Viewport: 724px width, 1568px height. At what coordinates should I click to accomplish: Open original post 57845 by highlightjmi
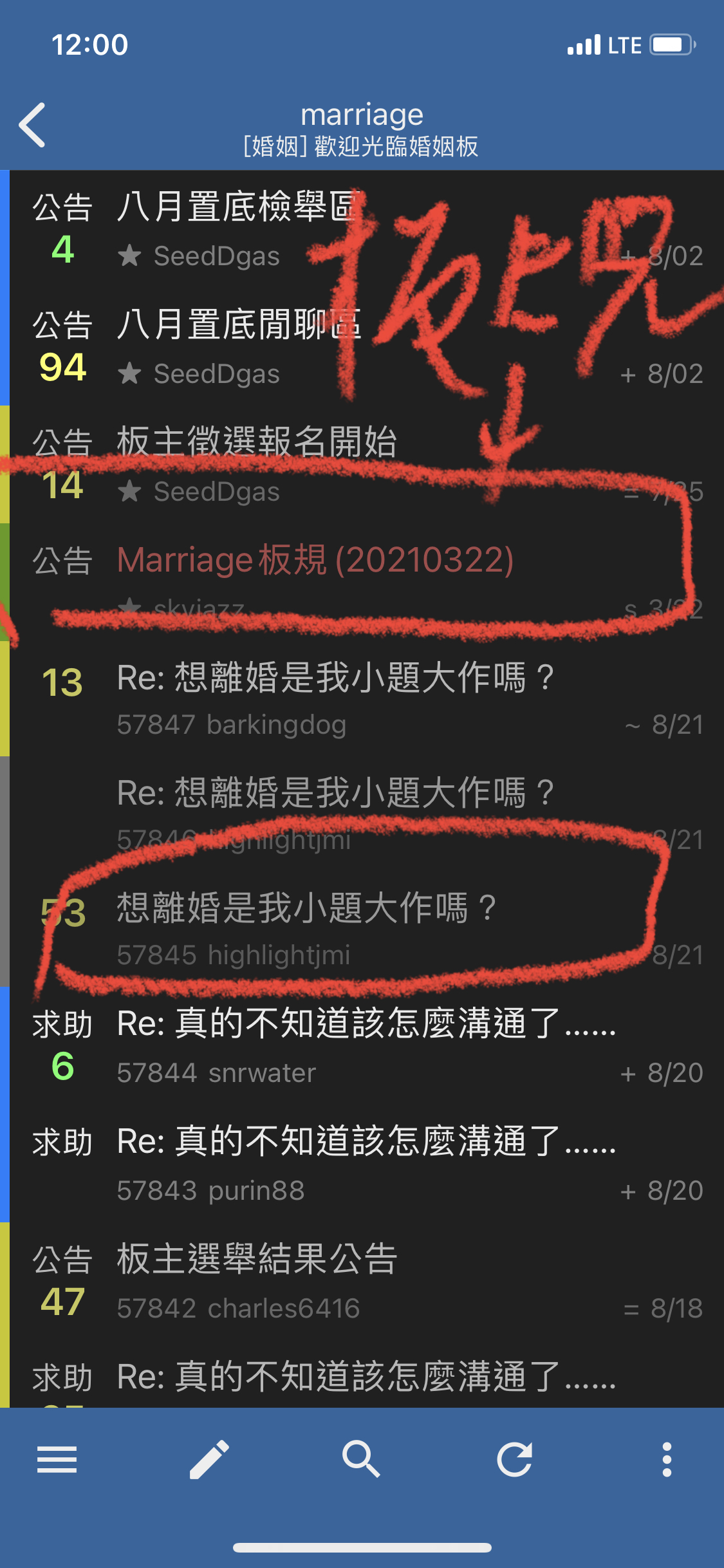pos(367,929)
